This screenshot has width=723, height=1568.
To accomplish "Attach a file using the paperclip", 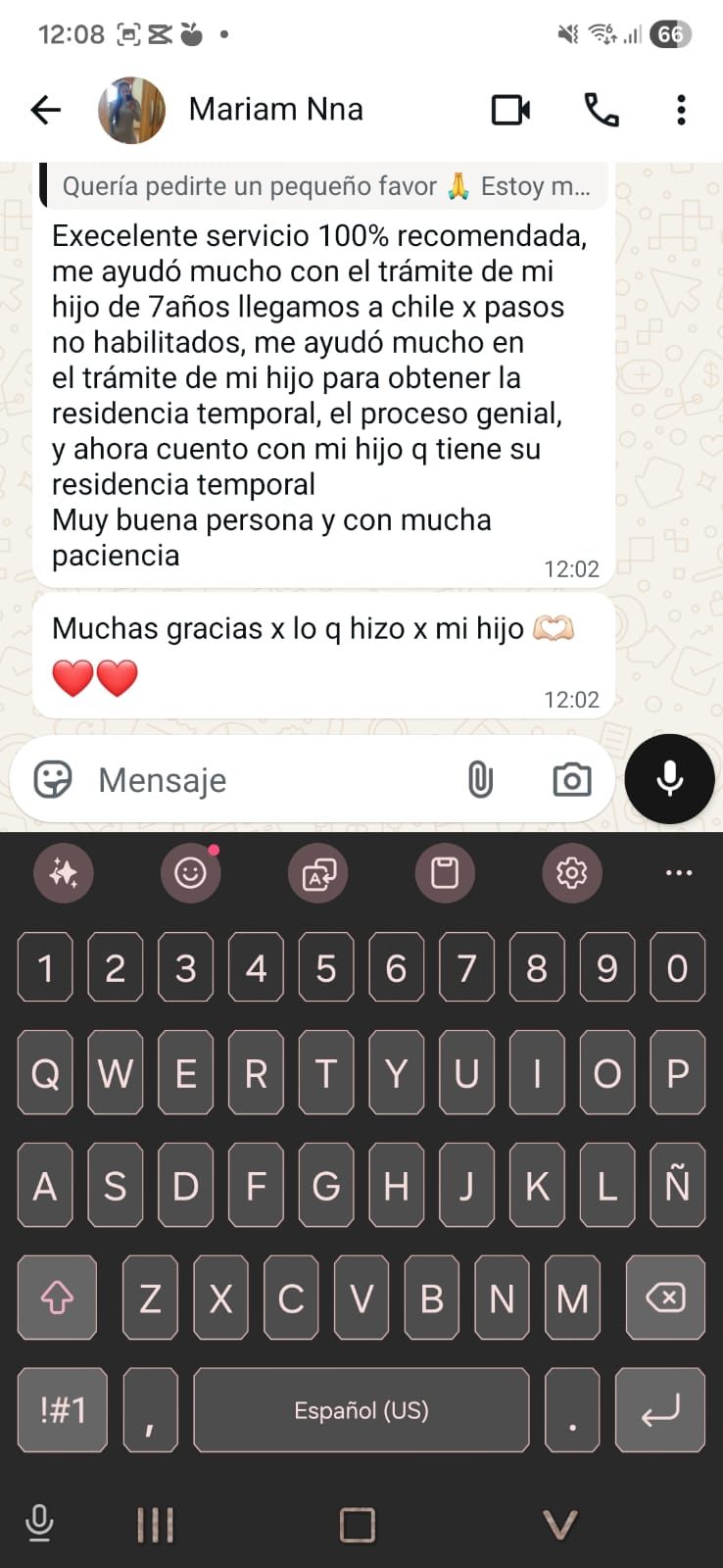I will [481, 778].
